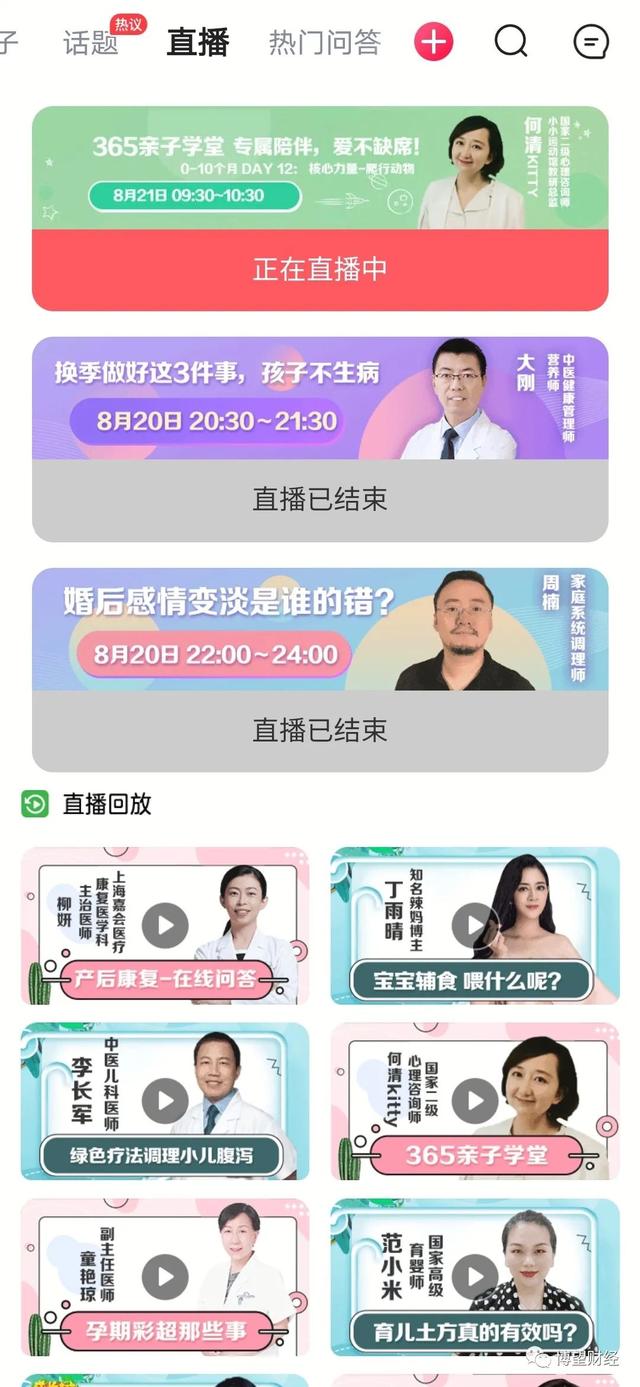
Task: Switch to the 话题 tab
Action: click(x=91, y=42)
